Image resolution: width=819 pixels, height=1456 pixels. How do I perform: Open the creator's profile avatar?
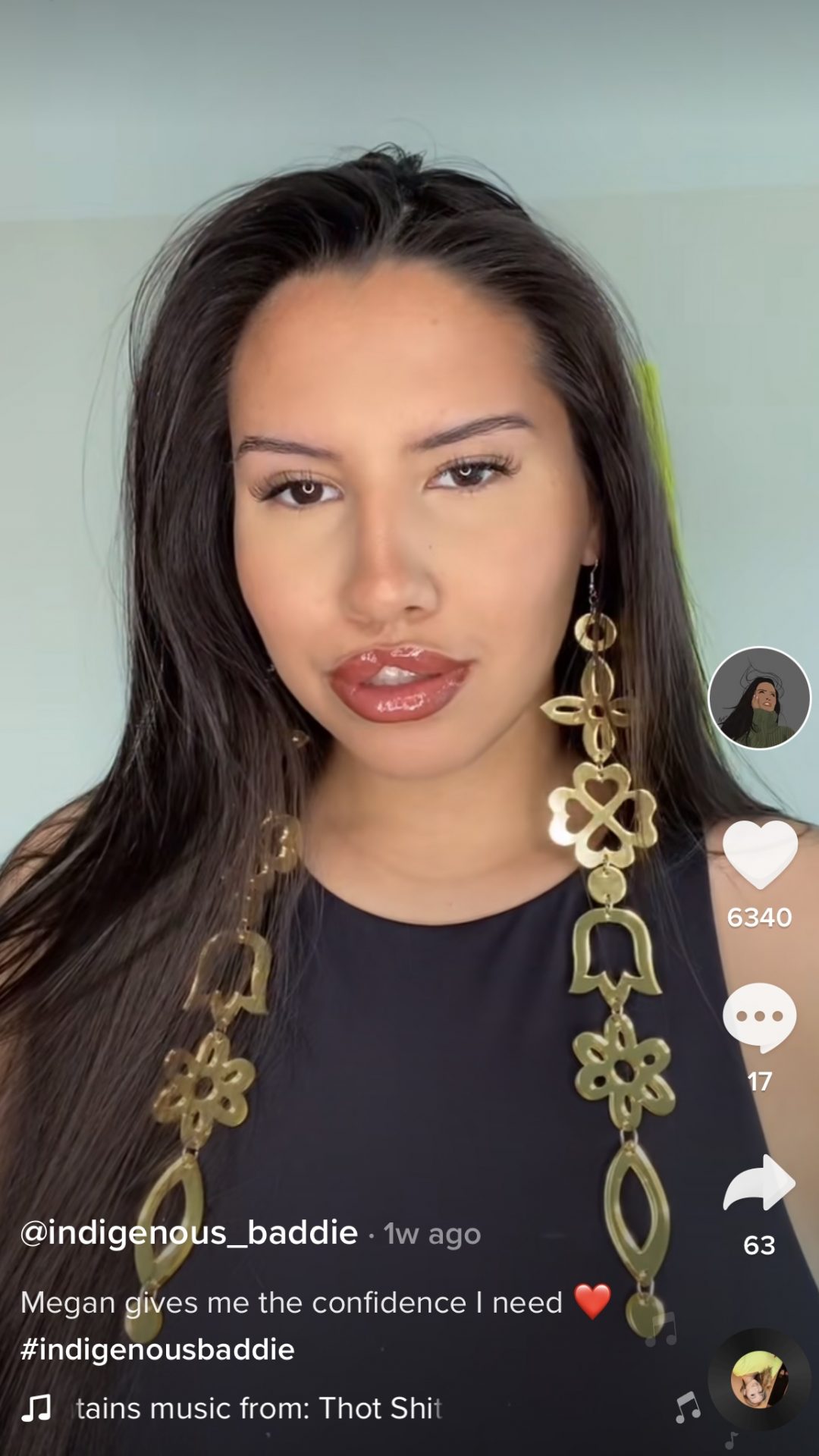point(759,698)
